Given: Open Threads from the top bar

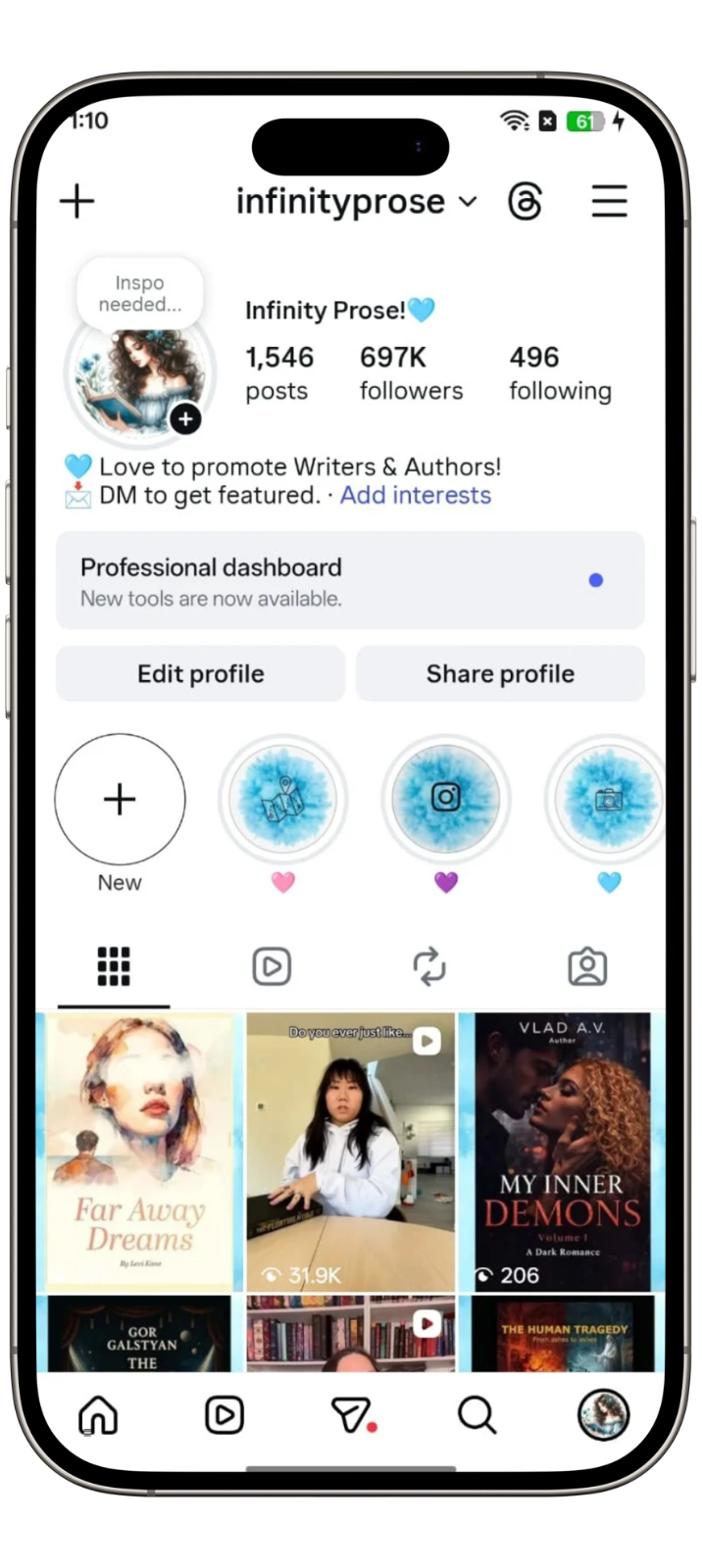Looking at the screenshot, I should click(x=526, y=202).
